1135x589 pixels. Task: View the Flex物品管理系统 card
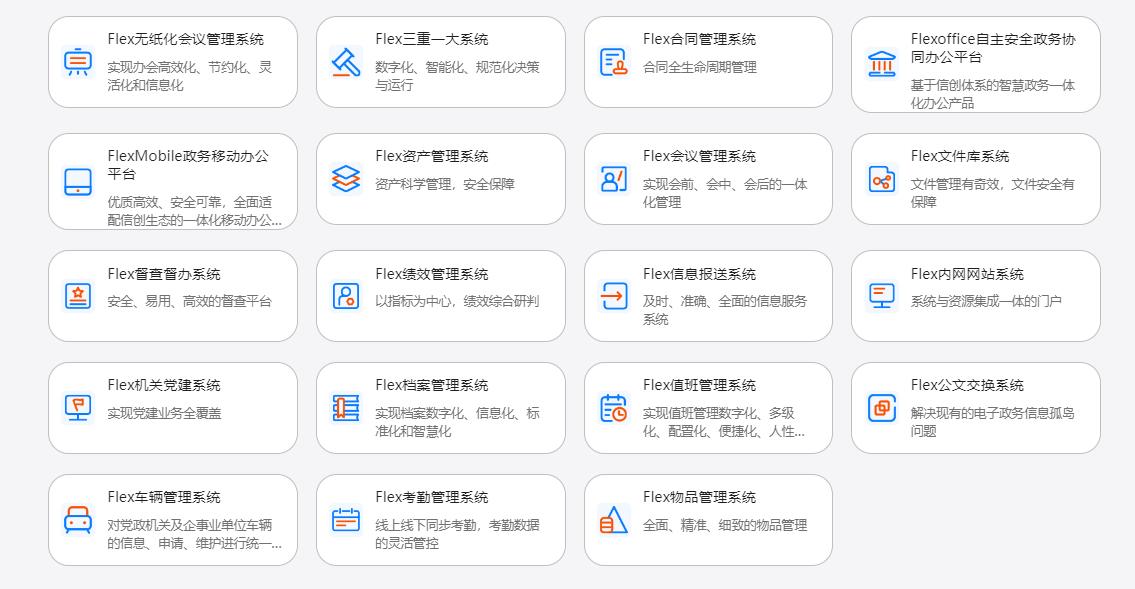[708, 520]
